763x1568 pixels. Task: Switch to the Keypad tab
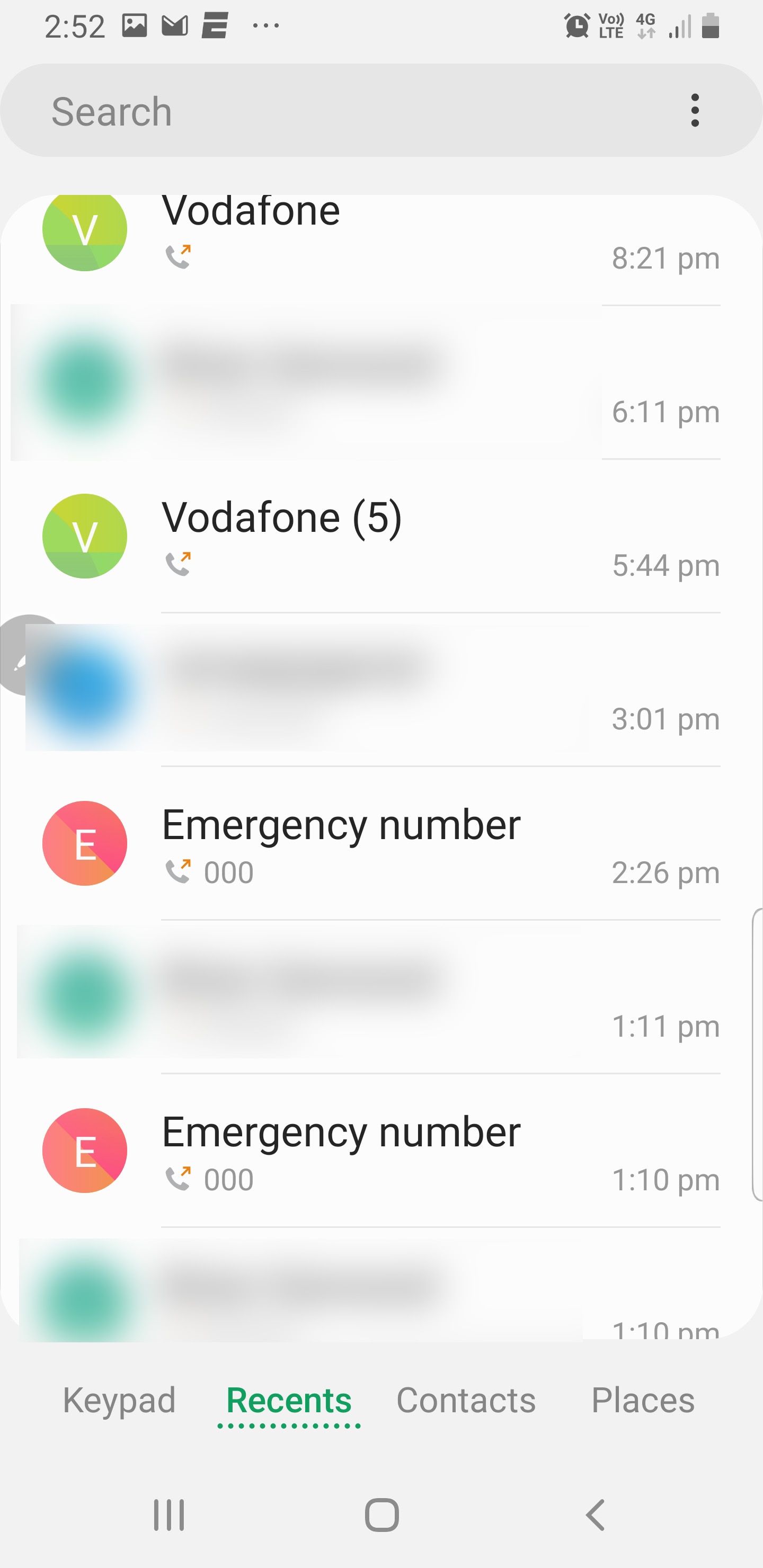(119, 1401)
